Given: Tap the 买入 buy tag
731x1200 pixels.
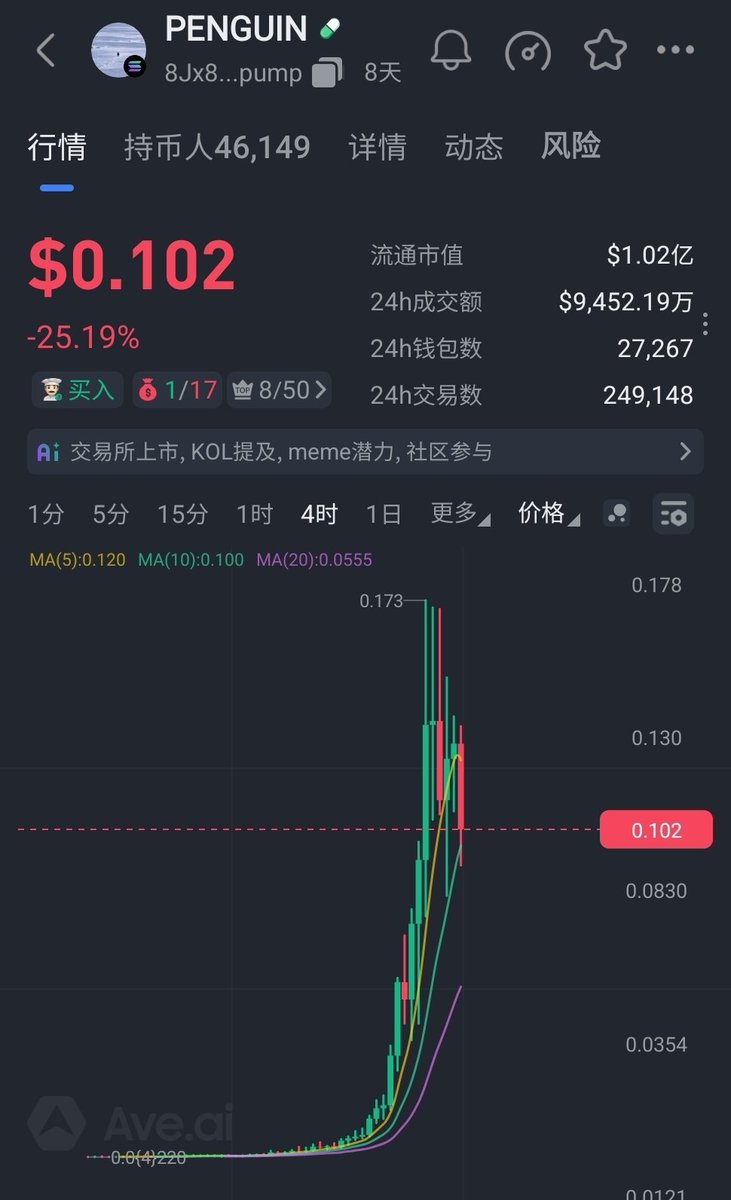Looking at the screenshot, I should 78,390.
